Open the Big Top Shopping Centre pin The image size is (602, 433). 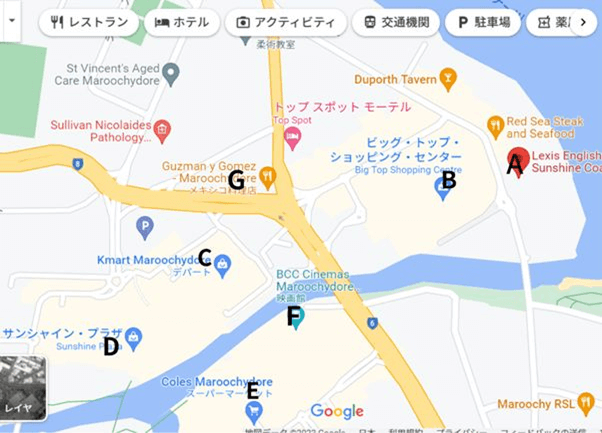[x=445, y=187]
